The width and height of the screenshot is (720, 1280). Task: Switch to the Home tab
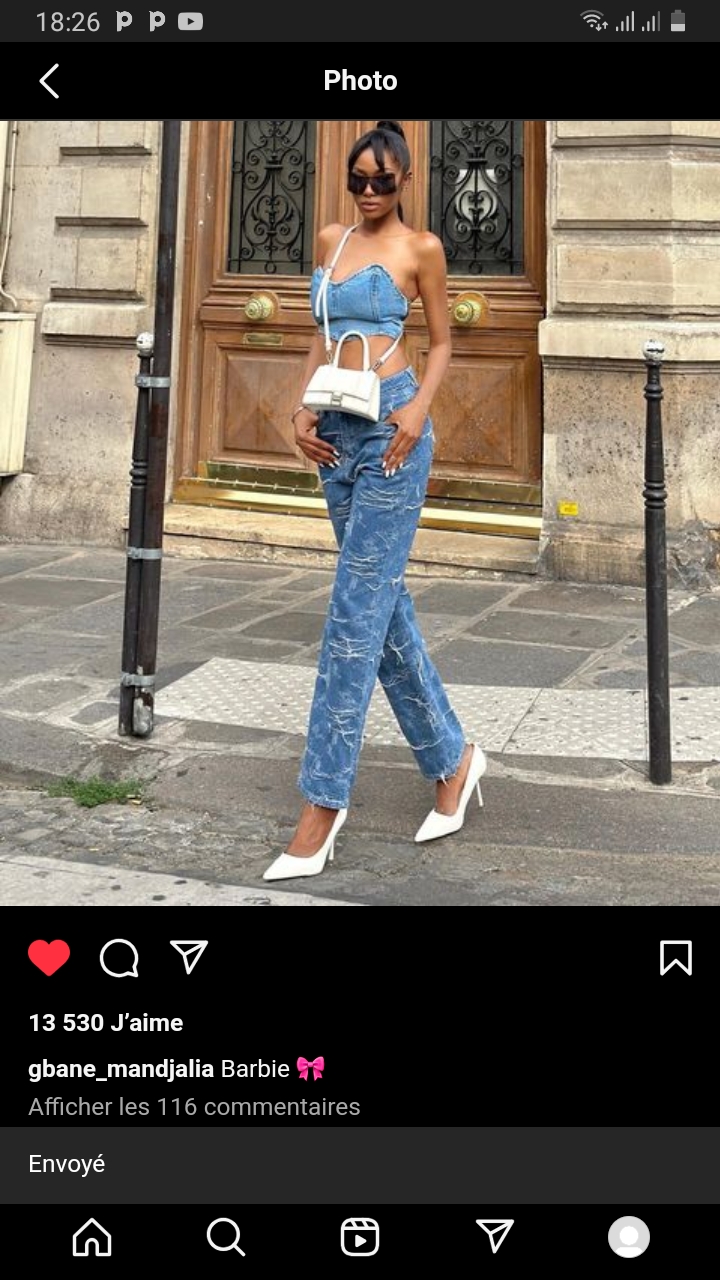point(92,1238)
